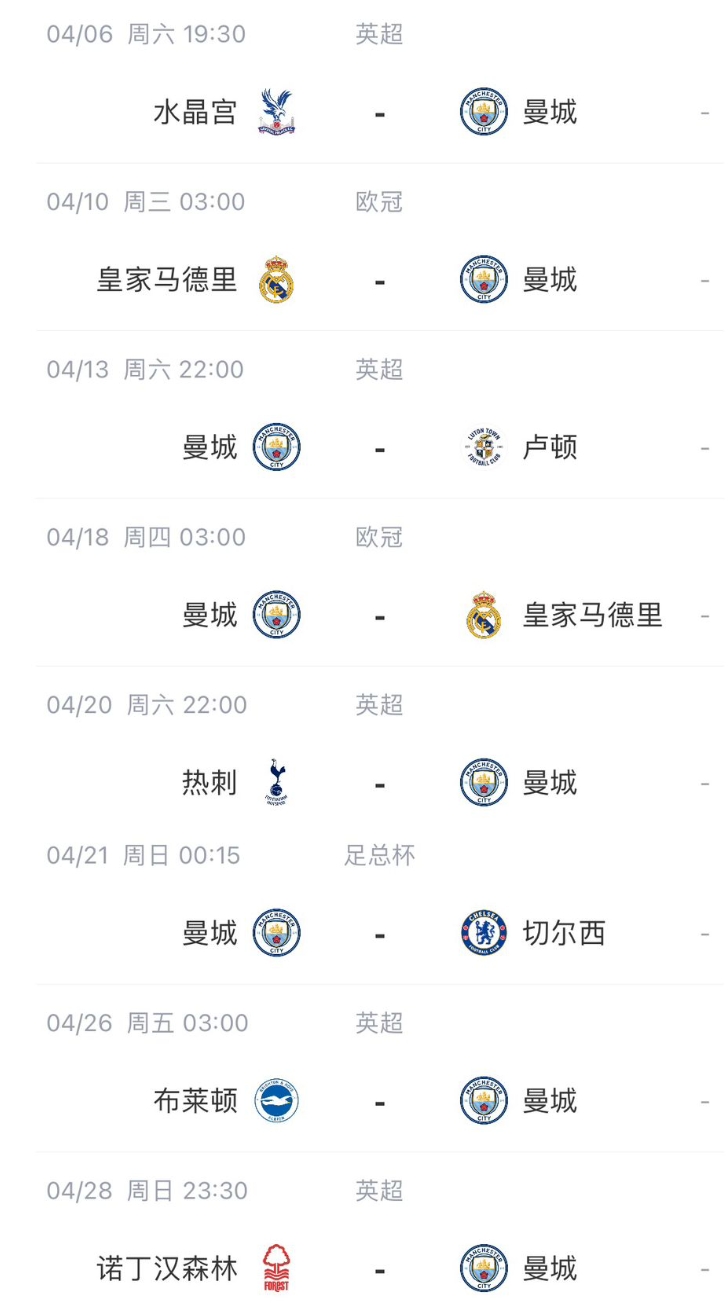View 皇家马德里 vs 曼城 fixture on 04/10
Viewport: 728px width, 1309px height.
pos(380,280)
